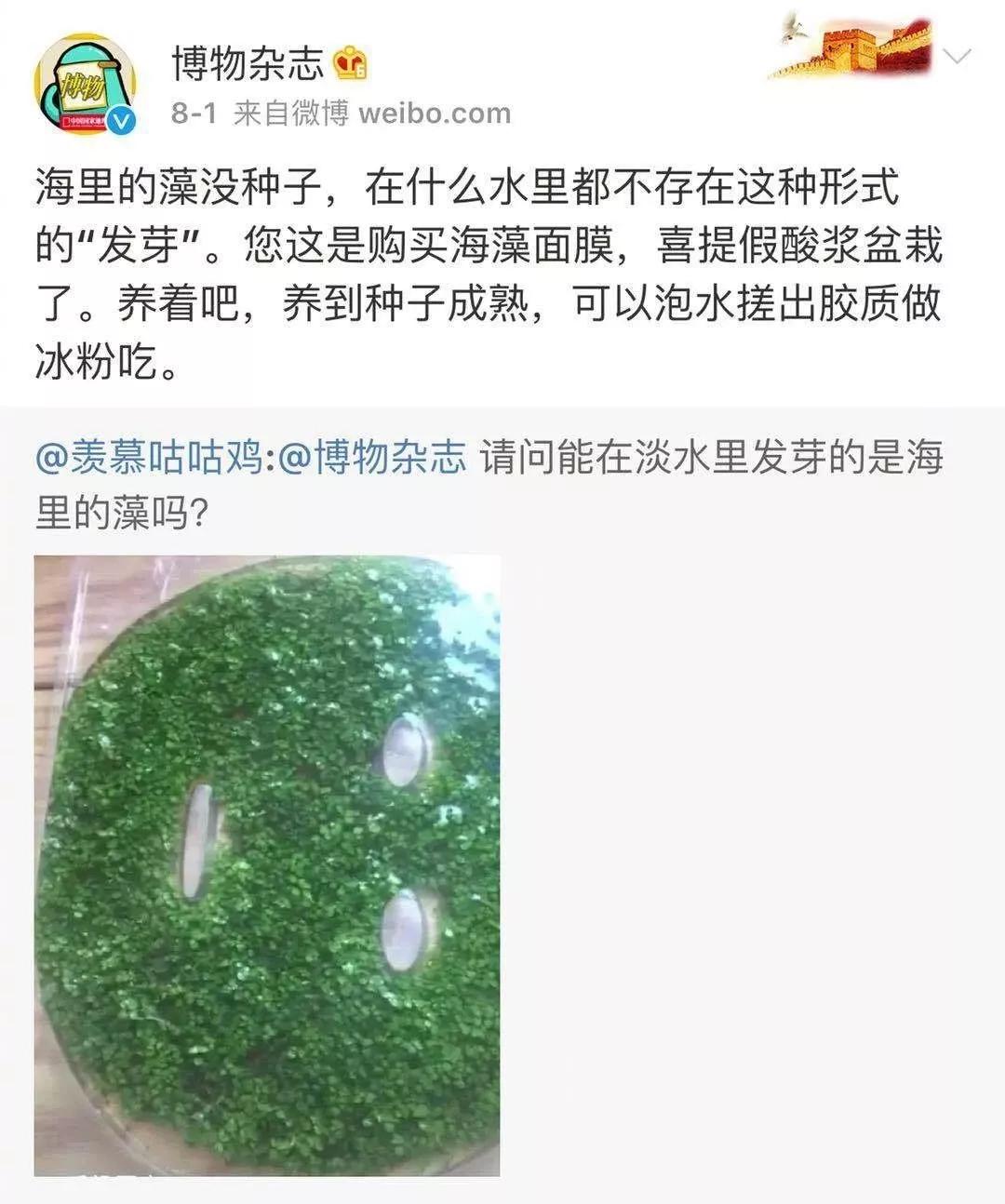This screenshot has height=1204, width=1005.
Task: View the green face mask photo
Action: pyautogui.click(x=267, y=865)
